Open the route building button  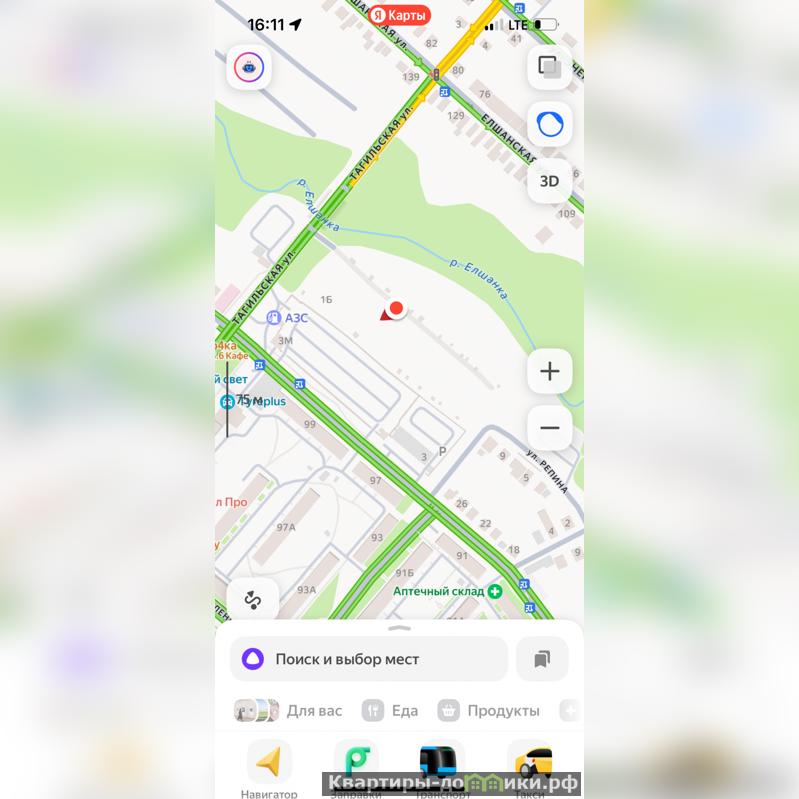tap(252, 600)
